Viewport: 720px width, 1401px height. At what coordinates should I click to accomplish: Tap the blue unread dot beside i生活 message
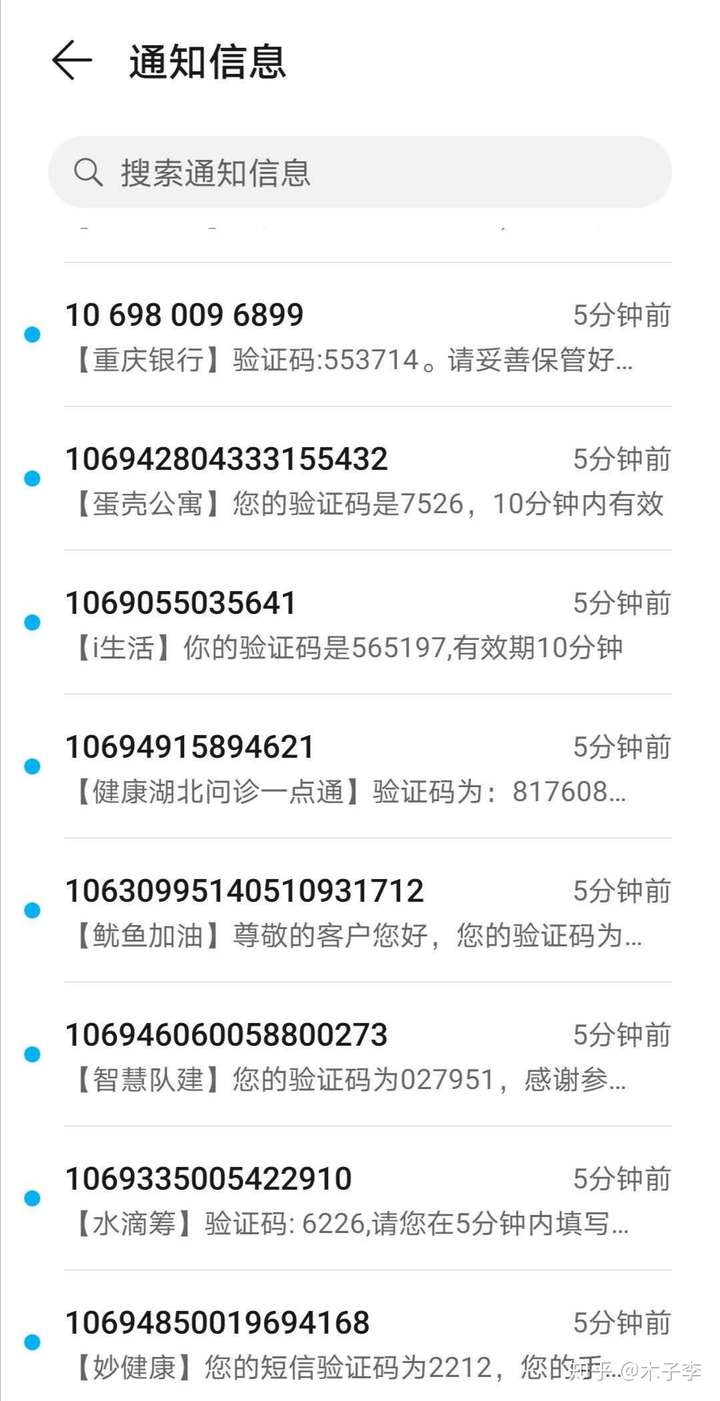(31, 621)
